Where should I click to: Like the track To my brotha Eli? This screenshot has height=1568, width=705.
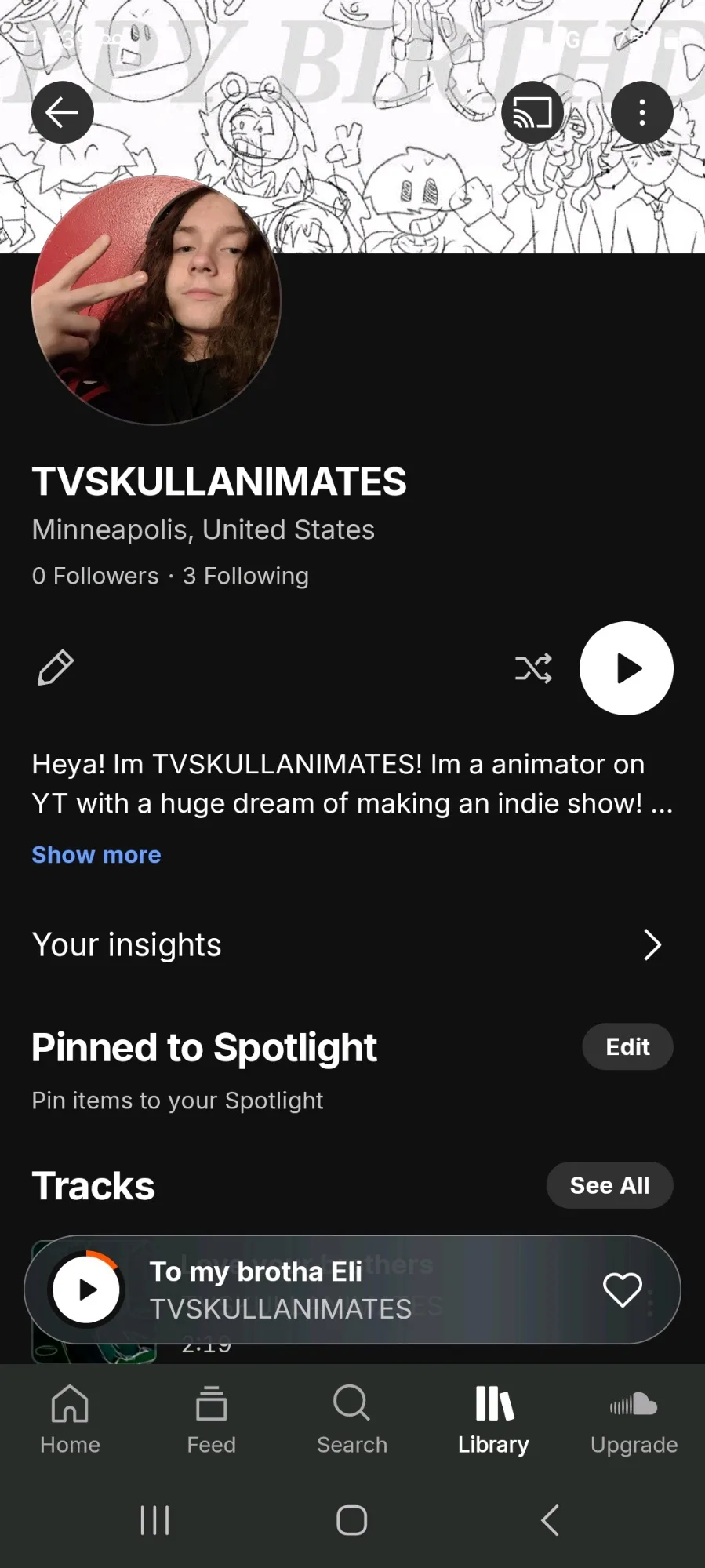[622, 1290]
